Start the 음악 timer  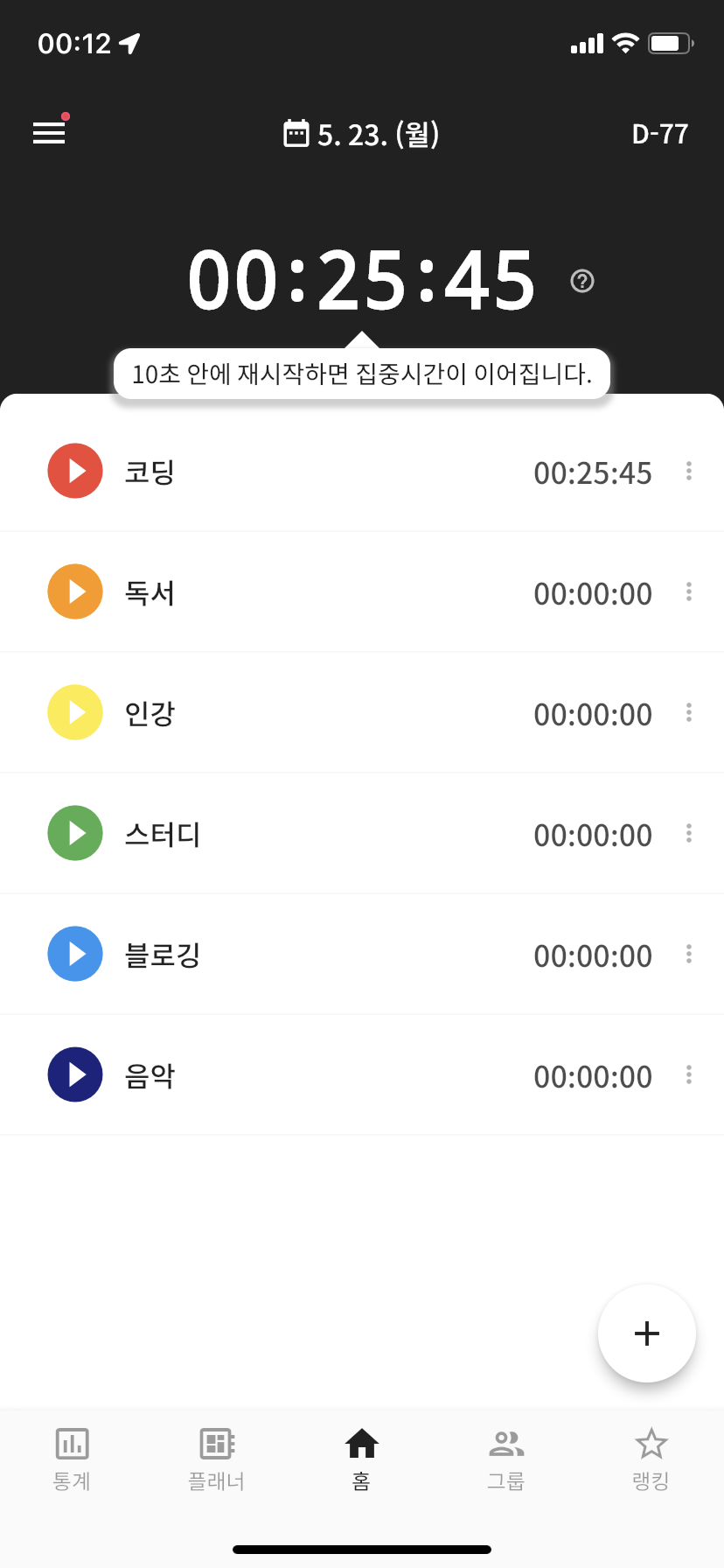coord(75,1074)
